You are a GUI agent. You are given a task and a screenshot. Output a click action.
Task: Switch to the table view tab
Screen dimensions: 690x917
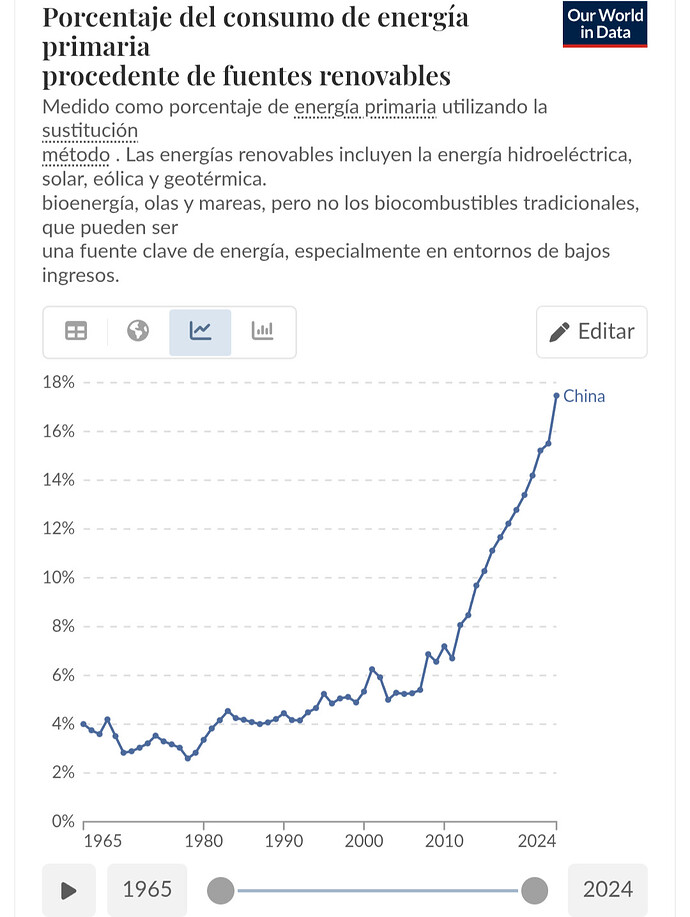76,331
